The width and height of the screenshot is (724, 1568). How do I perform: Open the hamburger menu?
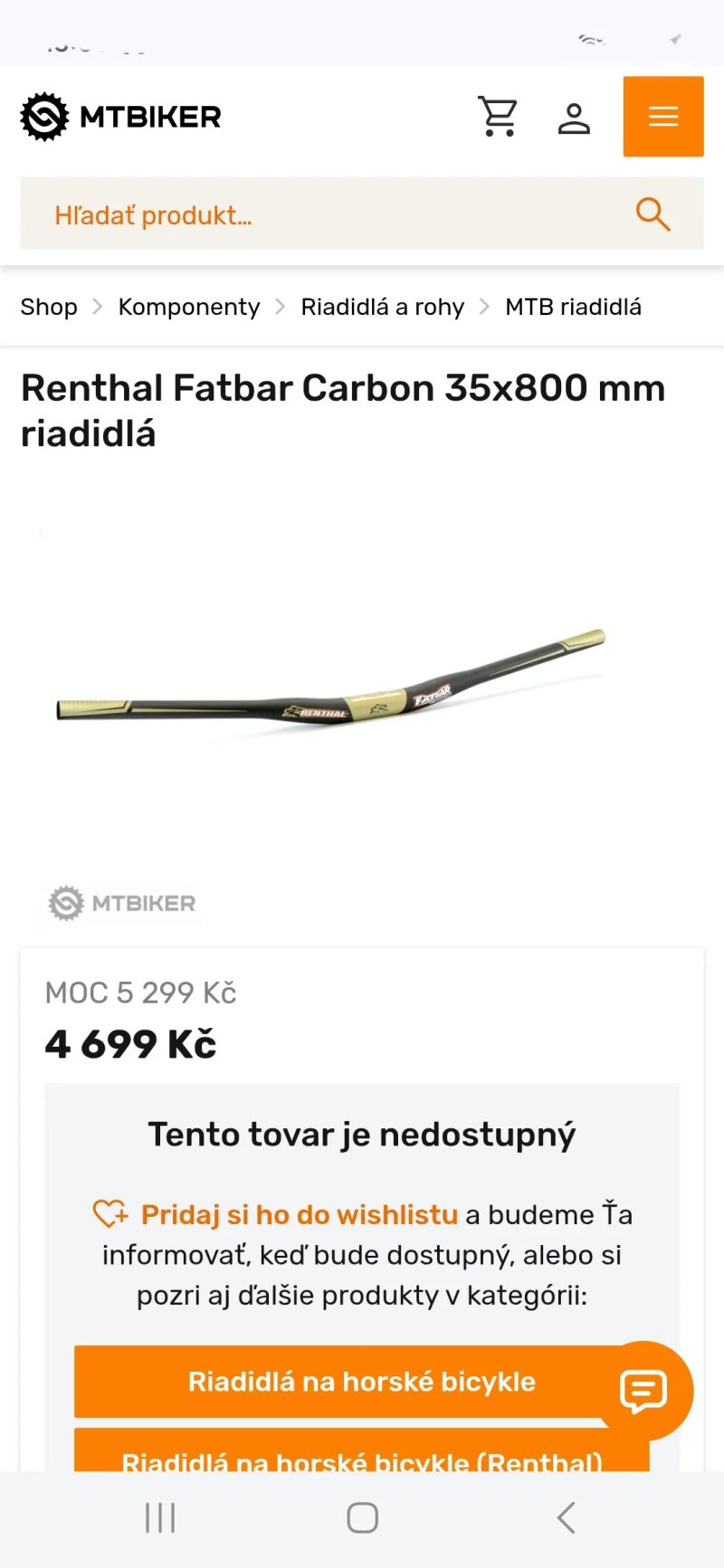tap(663, 117)
